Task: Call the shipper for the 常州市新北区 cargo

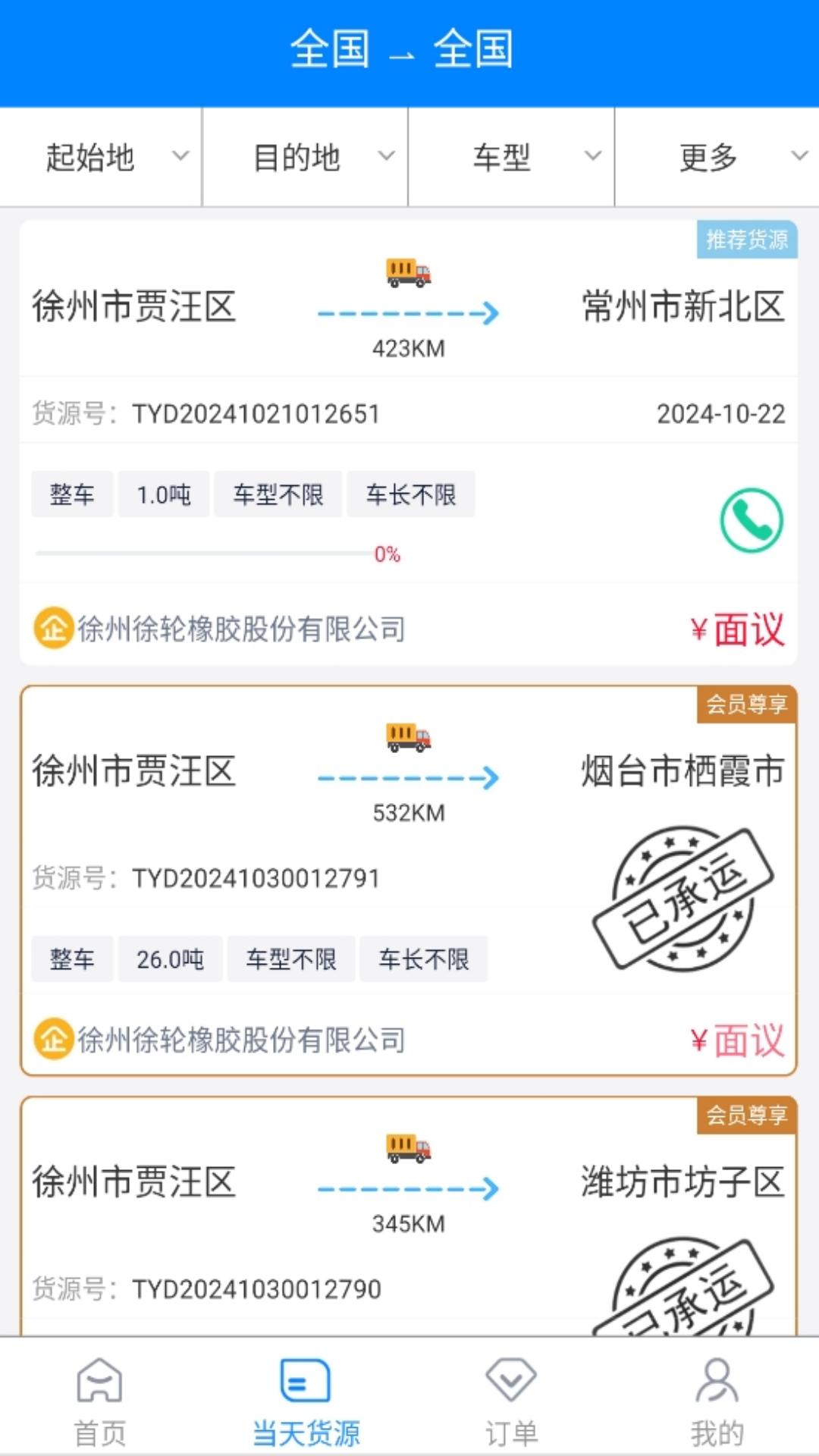Action: click(x=751, y=520)
